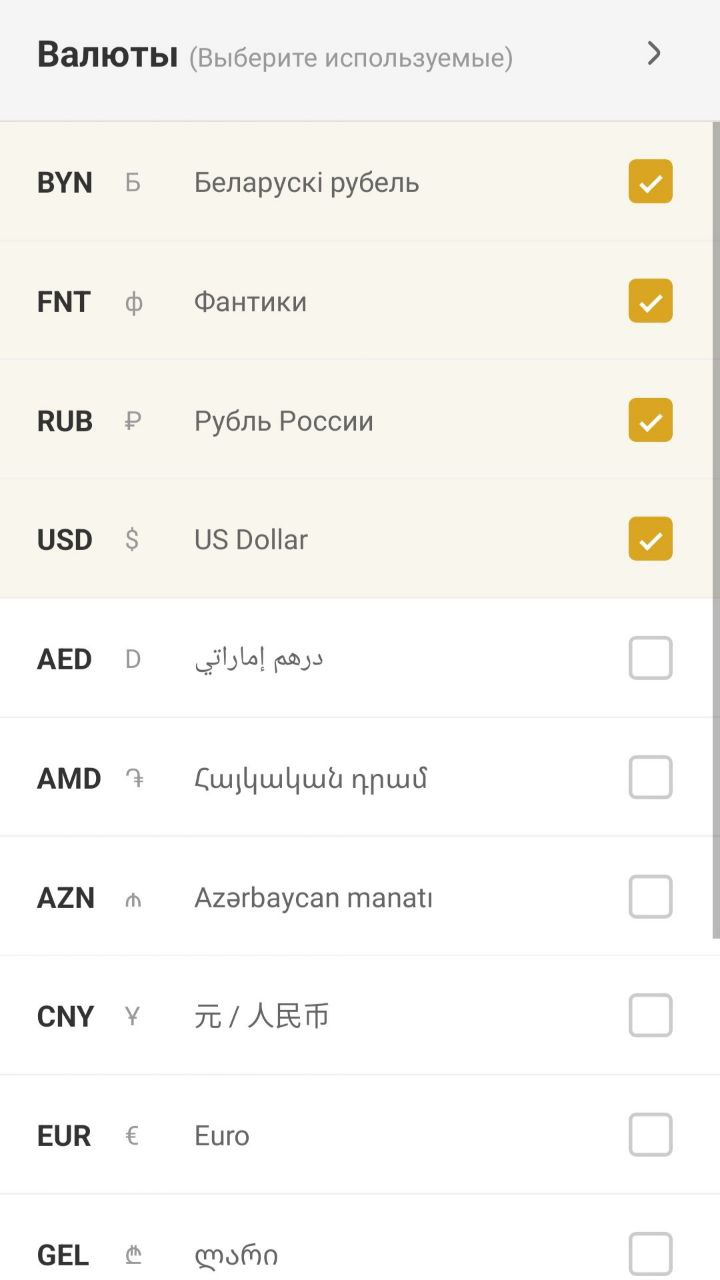Image resolution: width=720 pixels, height=1280 pixels.
Task: Uncheck Рубль России checkbox
Action: 650,420
